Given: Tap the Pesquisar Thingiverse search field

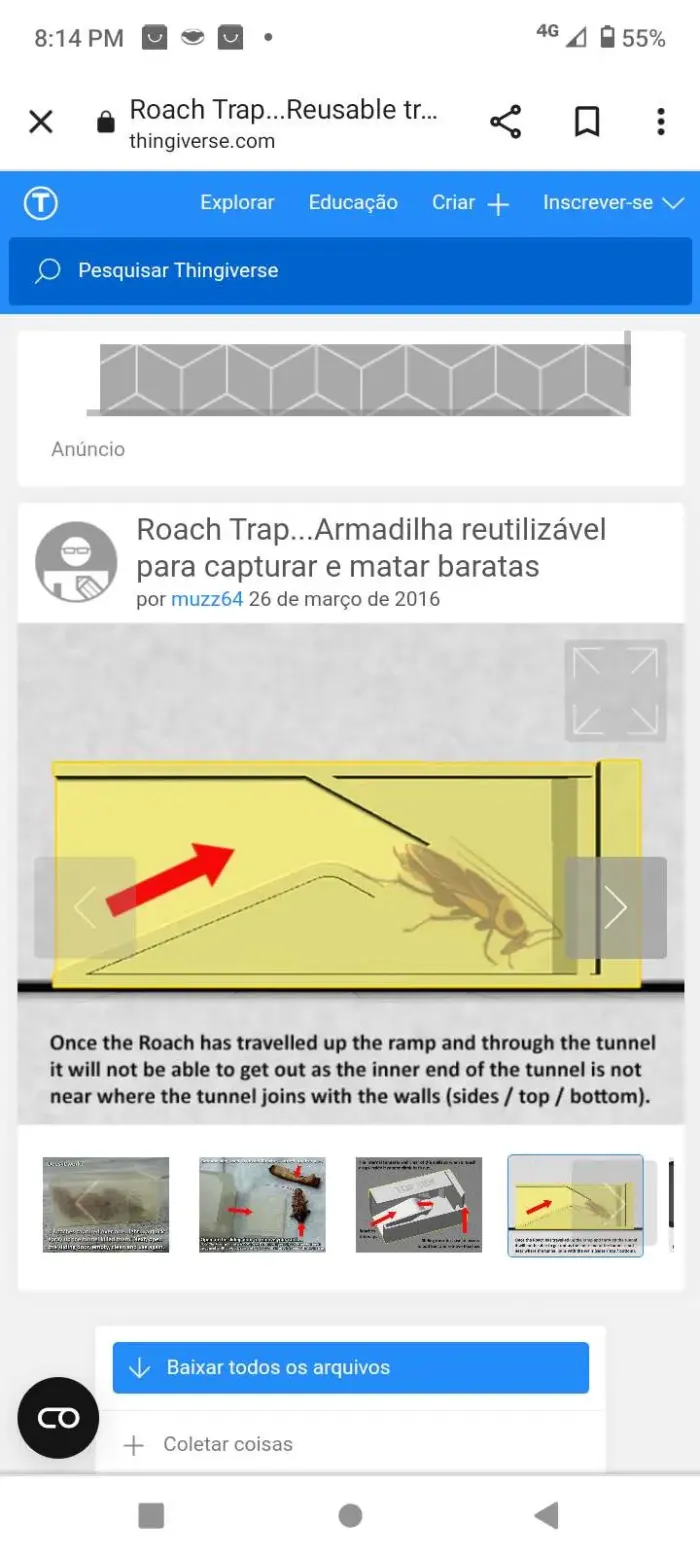Looking at the screenshot, I should [x=350, y=270].
